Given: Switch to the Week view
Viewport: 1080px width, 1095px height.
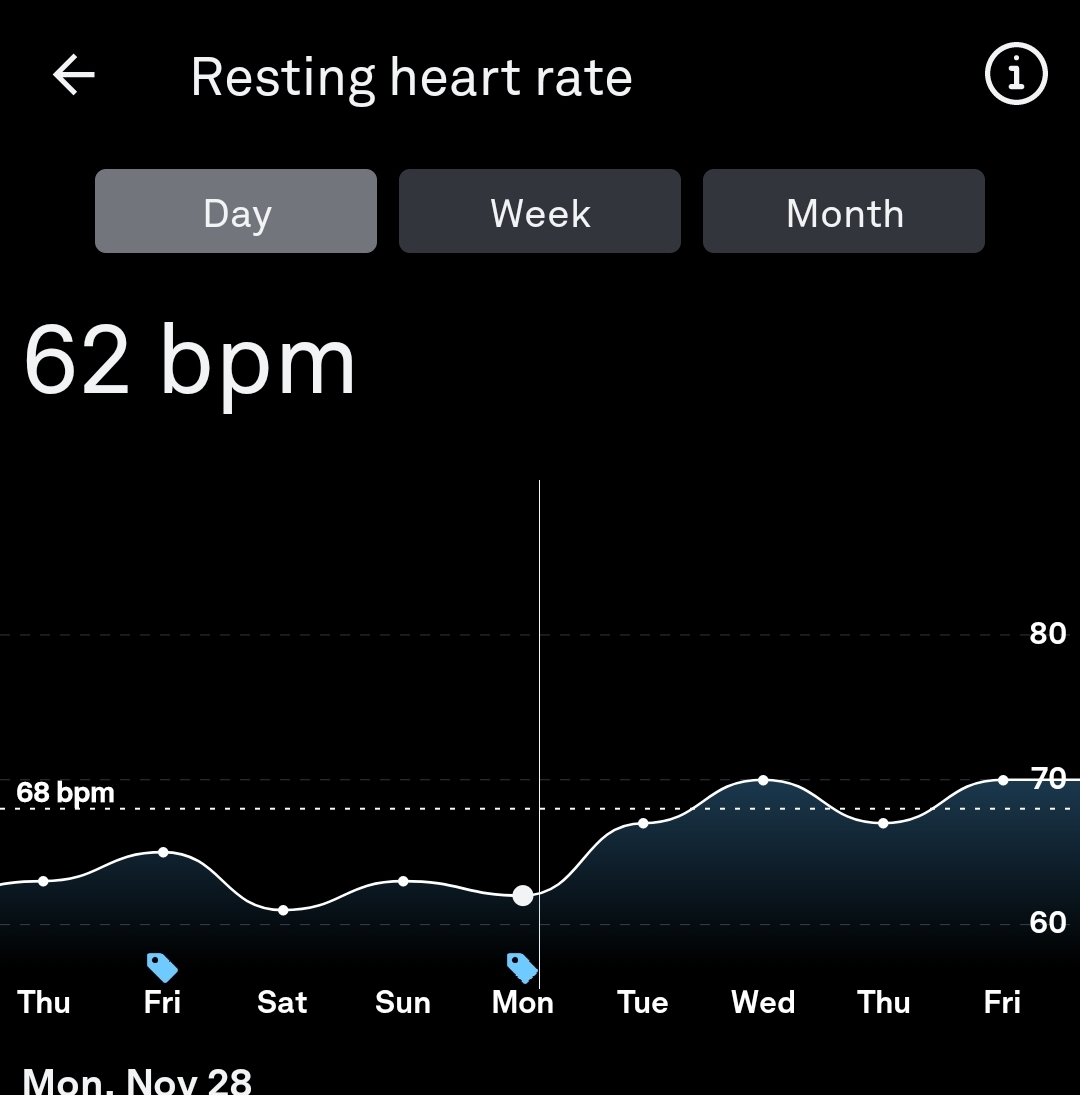Looking at the screenshot, I should pyautogui.click(x=540, y=211).
